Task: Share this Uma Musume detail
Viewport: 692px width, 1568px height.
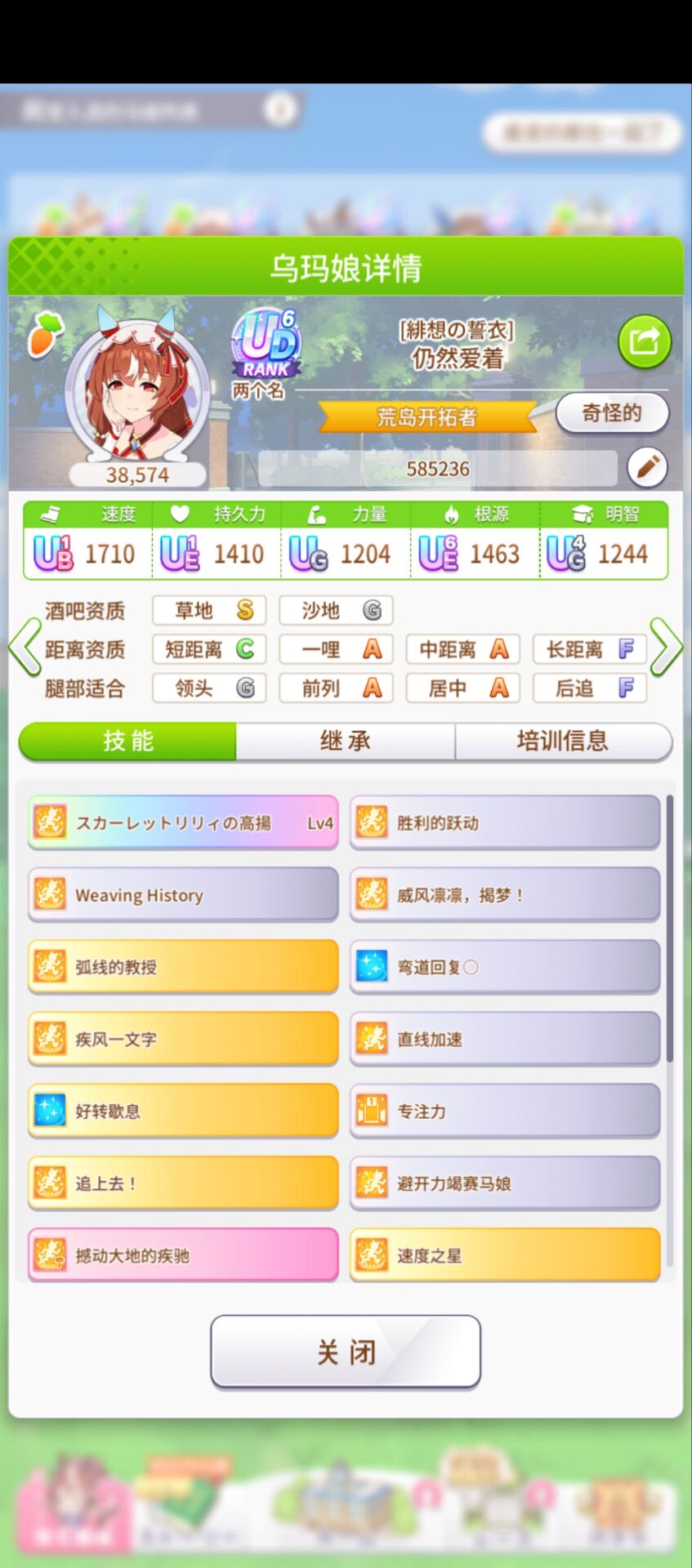Action: pos(644,341)
